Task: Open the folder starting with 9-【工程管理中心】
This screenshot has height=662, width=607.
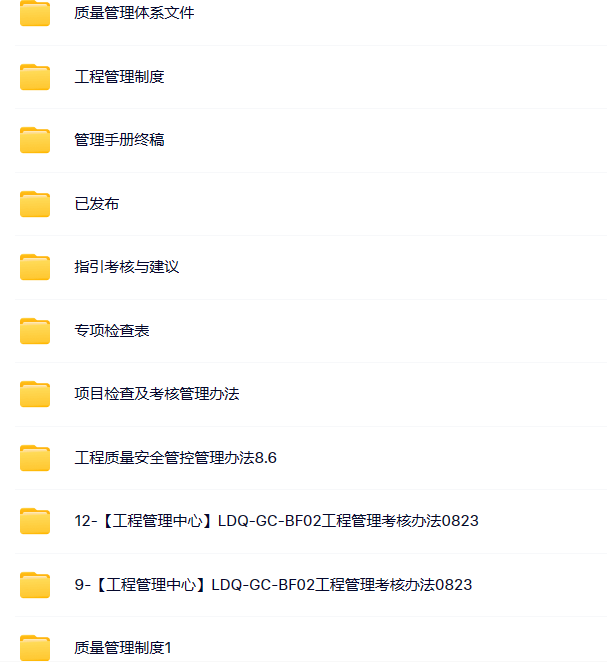Action: 273,585
